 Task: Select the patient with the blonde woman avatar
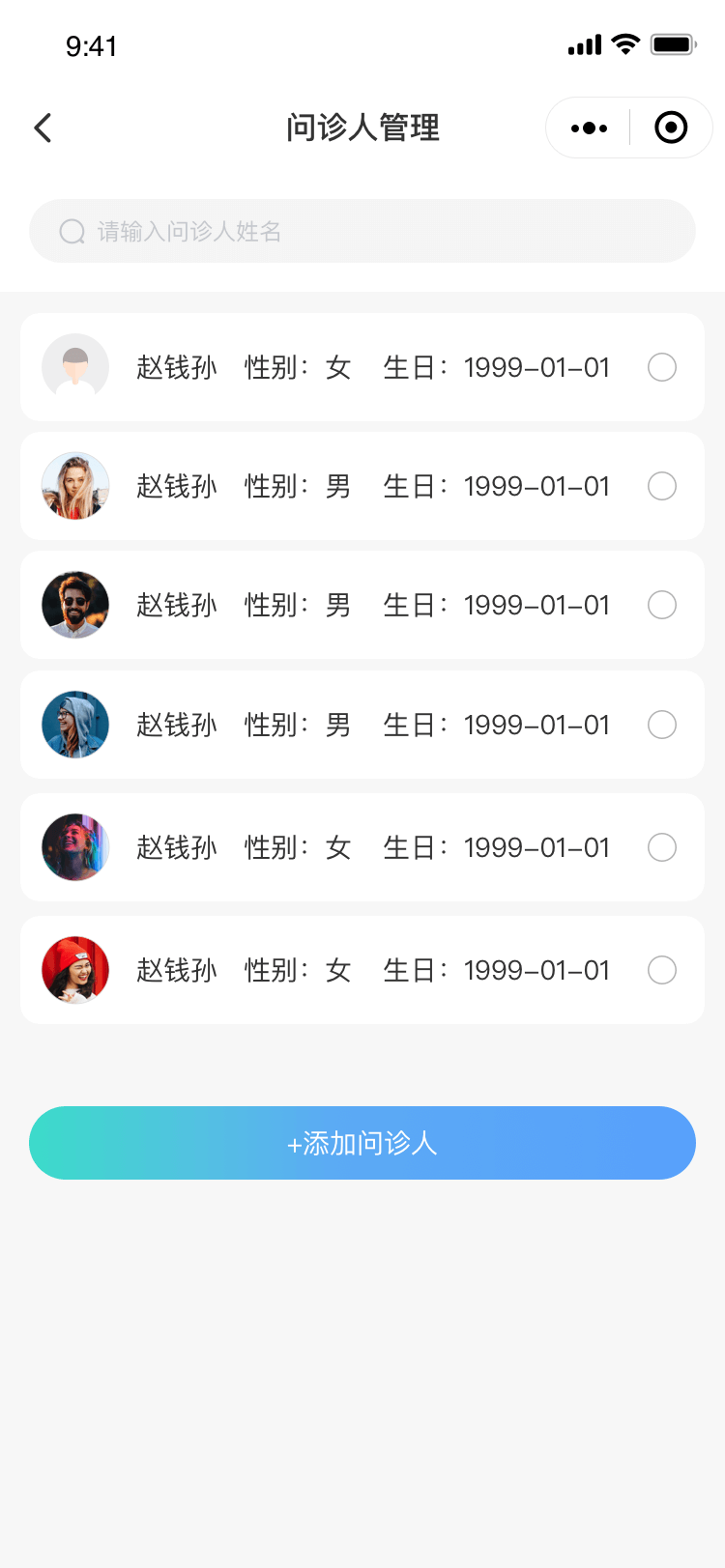click(x=662, y=486)
